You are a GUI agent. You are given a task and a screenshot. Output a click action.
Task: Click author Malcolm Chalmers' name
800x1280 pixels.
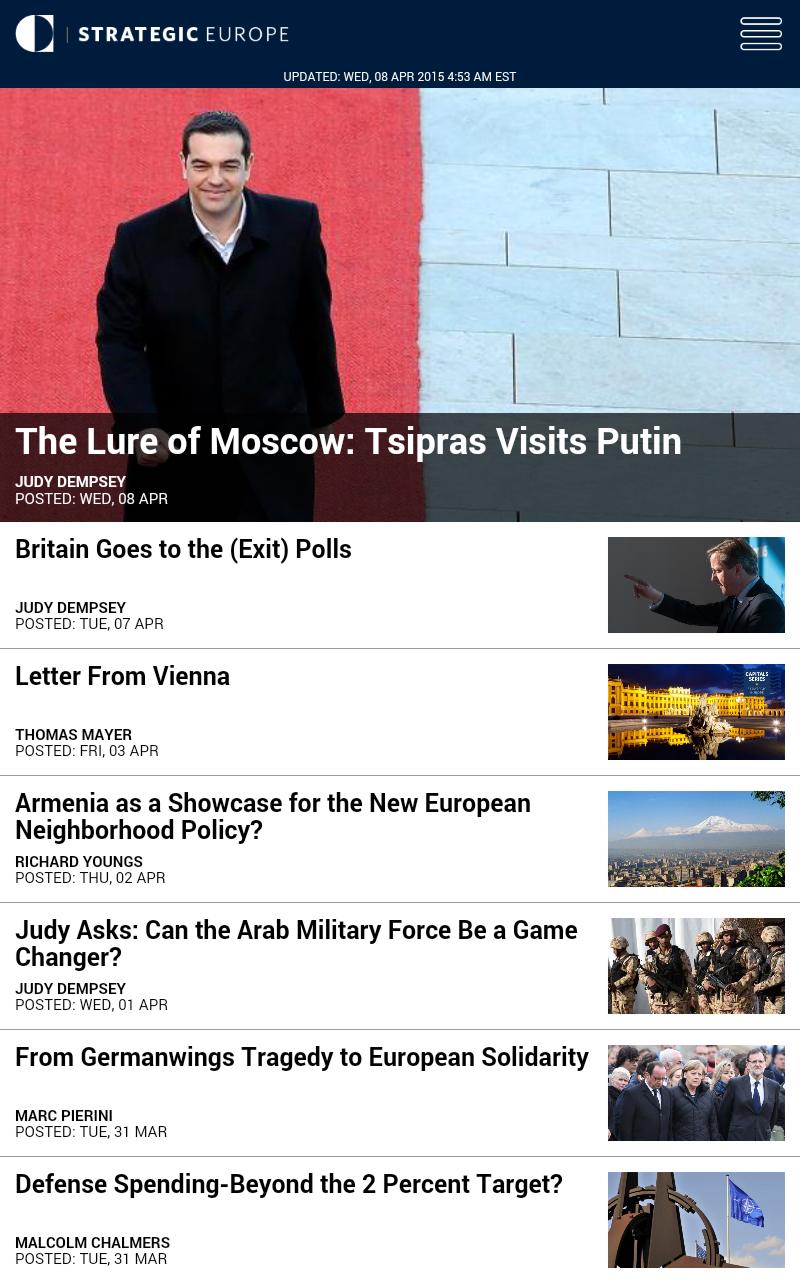point(92,1243)
